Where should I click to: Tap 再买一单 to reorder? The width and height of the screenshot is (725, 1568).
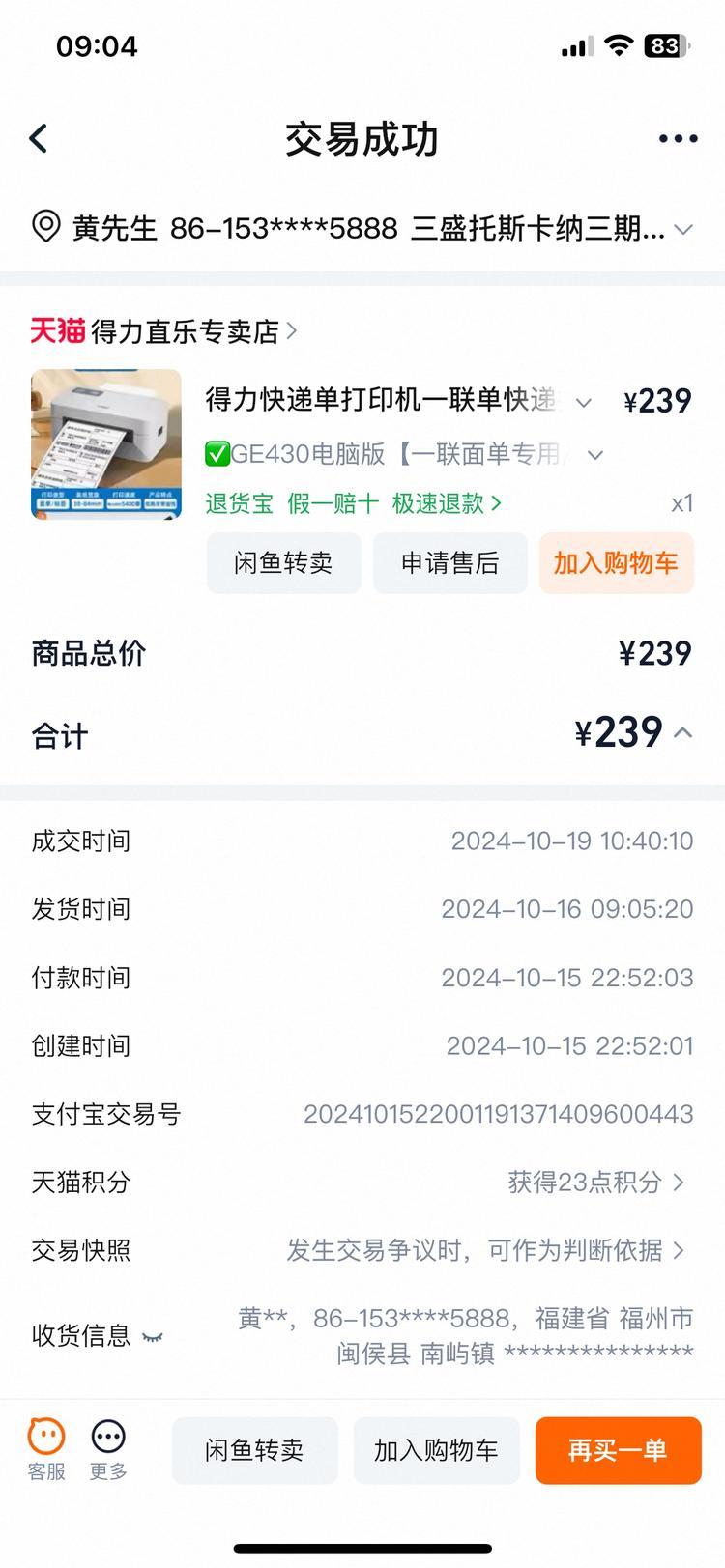click(618, 1450)
